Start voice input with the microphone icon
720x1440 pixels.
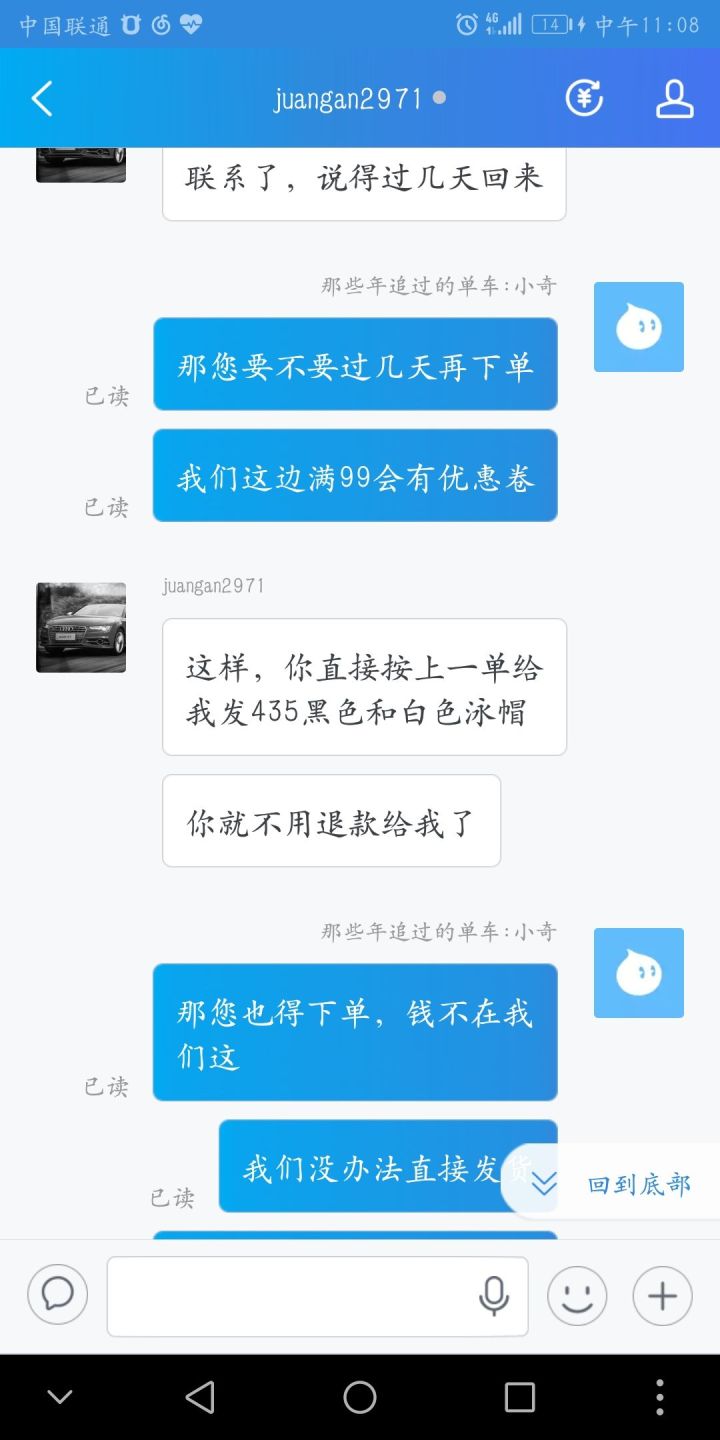point(493,1296)
